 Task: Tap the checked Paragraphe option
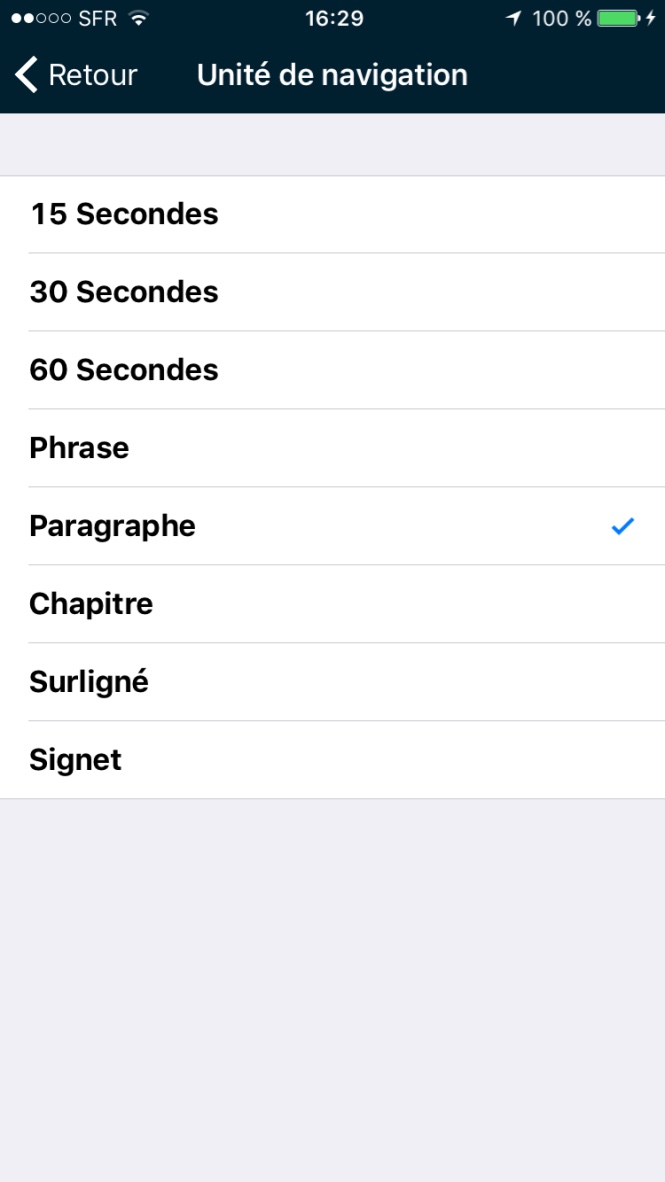click(x=332, y=526)
